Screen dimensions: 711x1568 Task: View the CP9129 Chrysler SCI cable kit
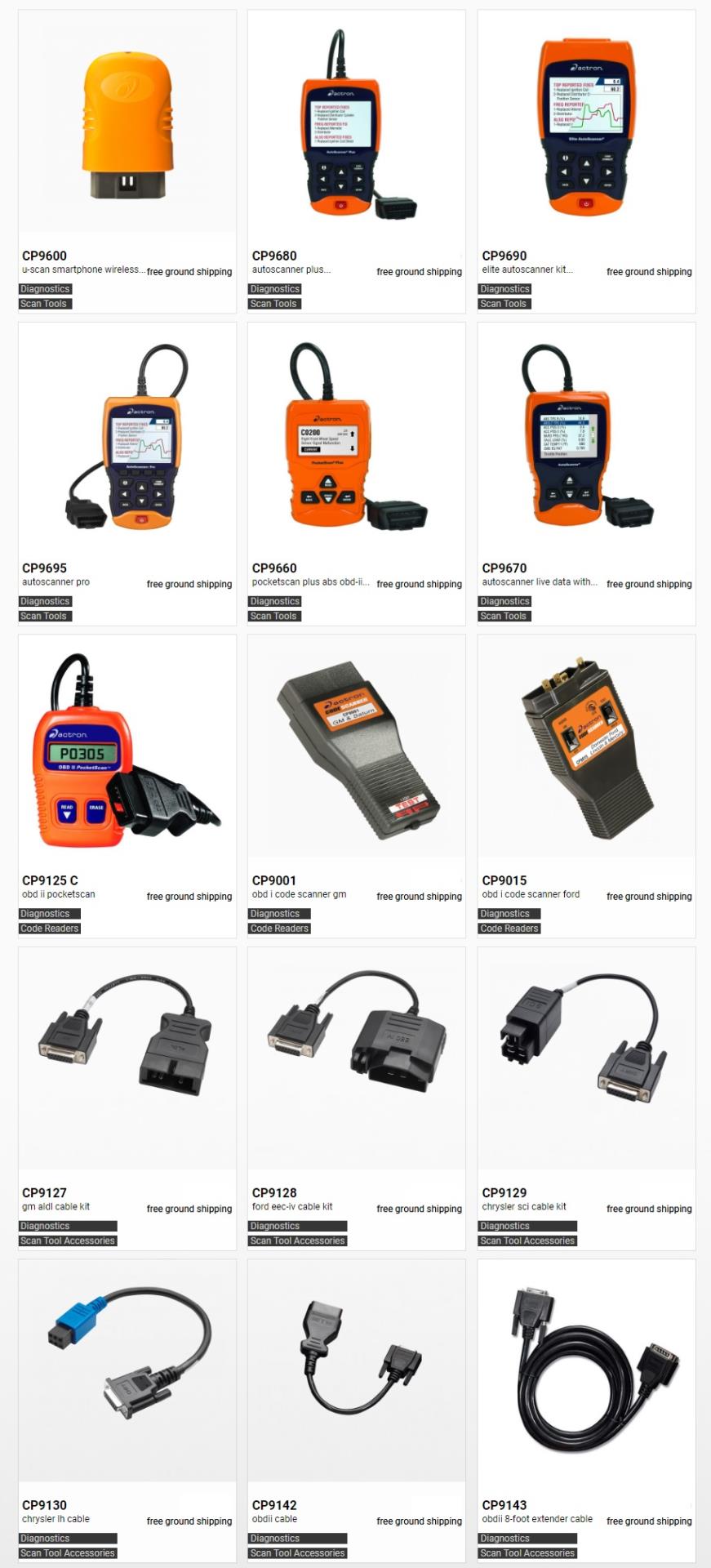point(586,1059)
